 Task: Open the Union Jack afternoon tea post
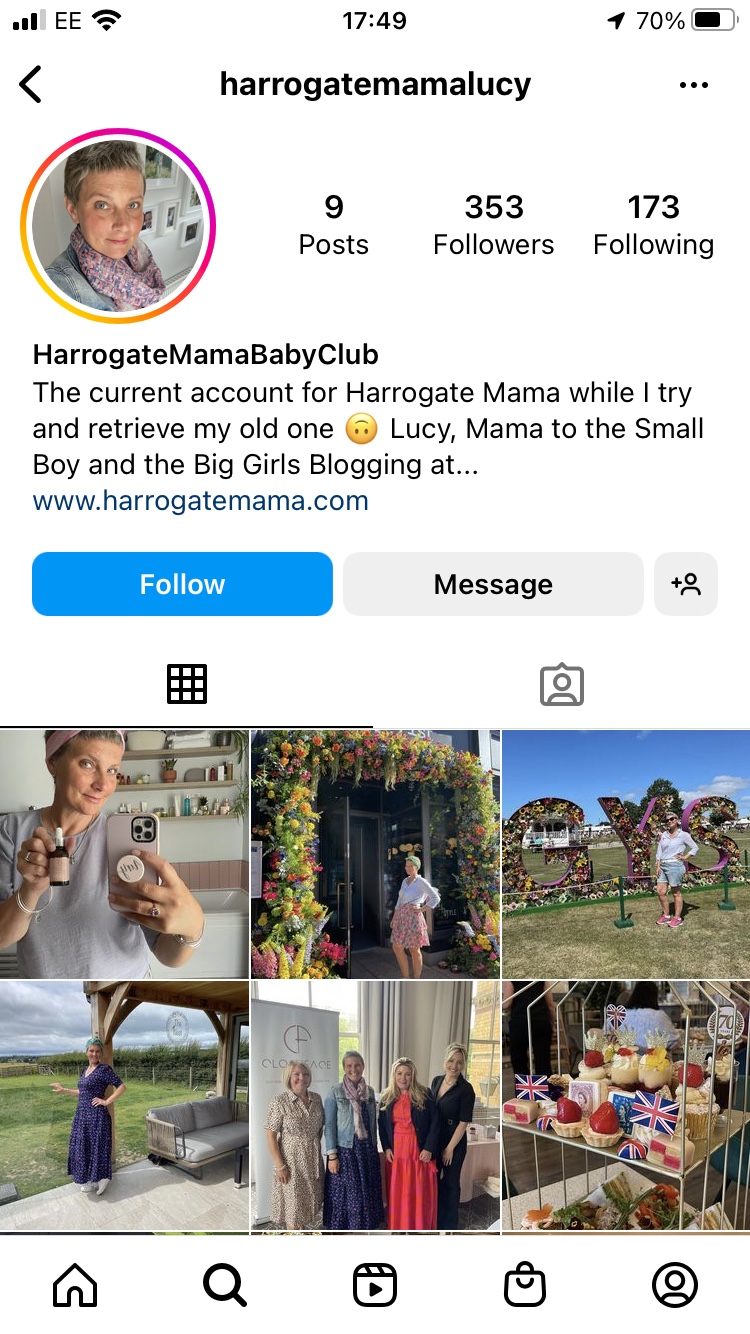[626, 1105]
